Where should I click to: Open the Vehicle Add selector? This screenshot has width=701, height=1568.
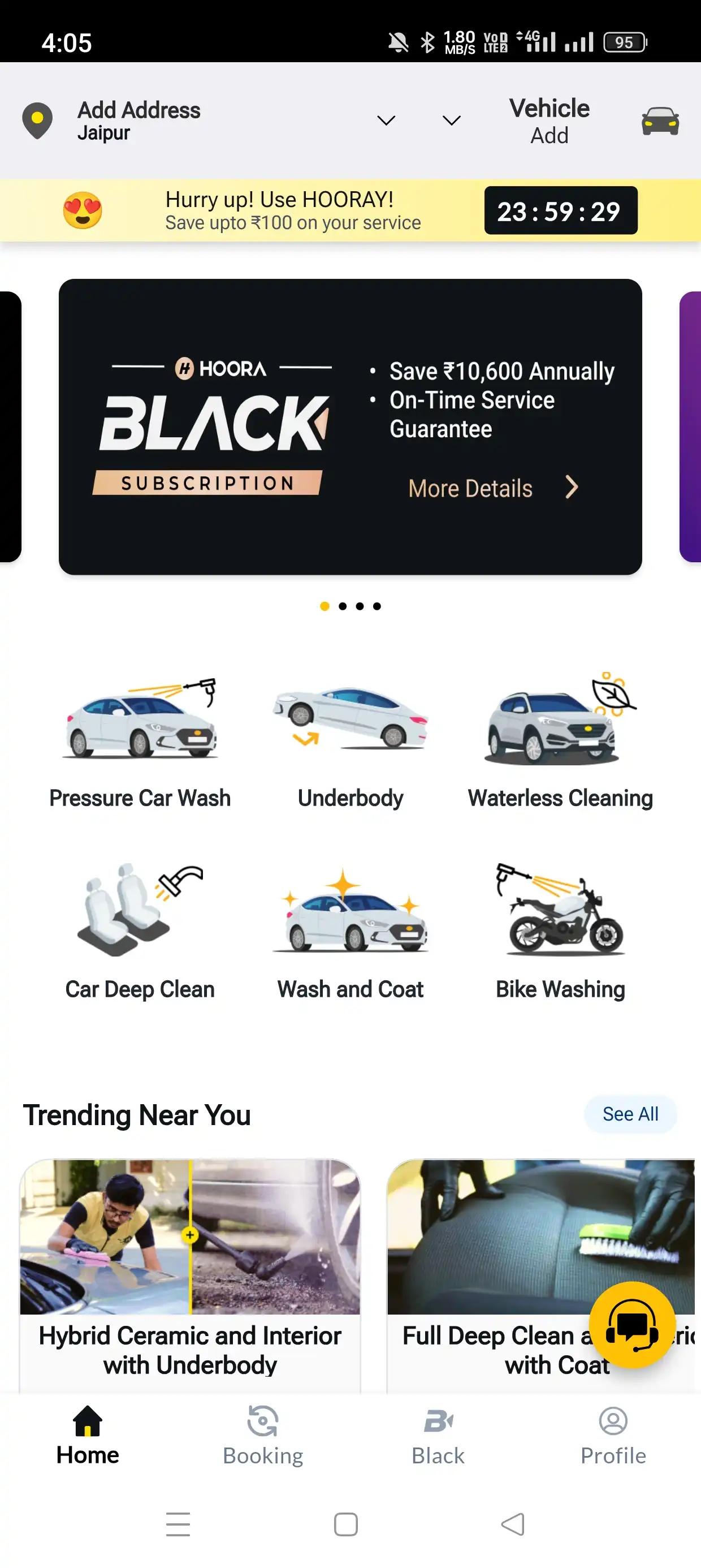549,120
